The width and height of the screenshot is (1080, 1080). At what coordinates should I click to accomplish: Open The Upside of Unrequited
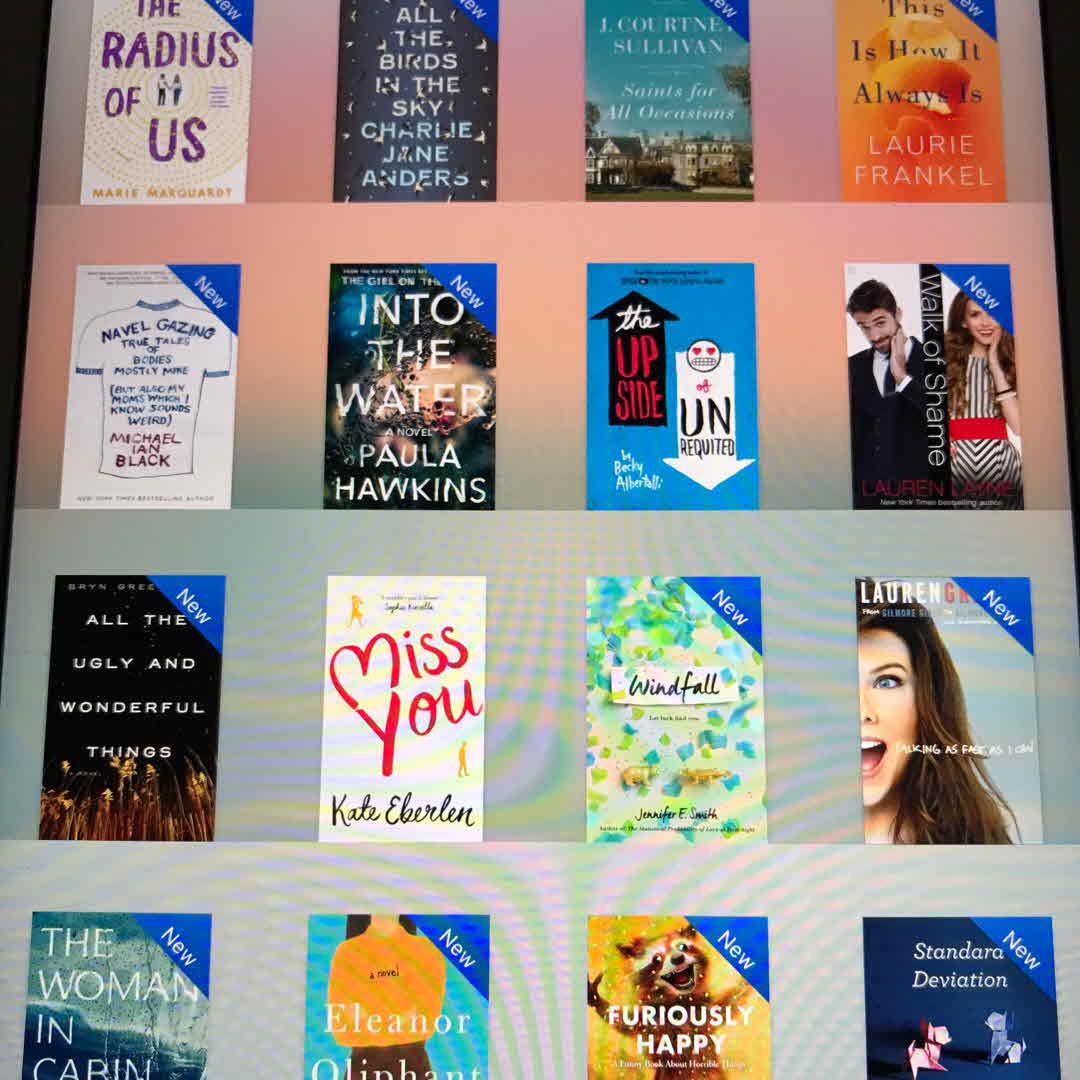pyautogui.click(x=671, y=386)
